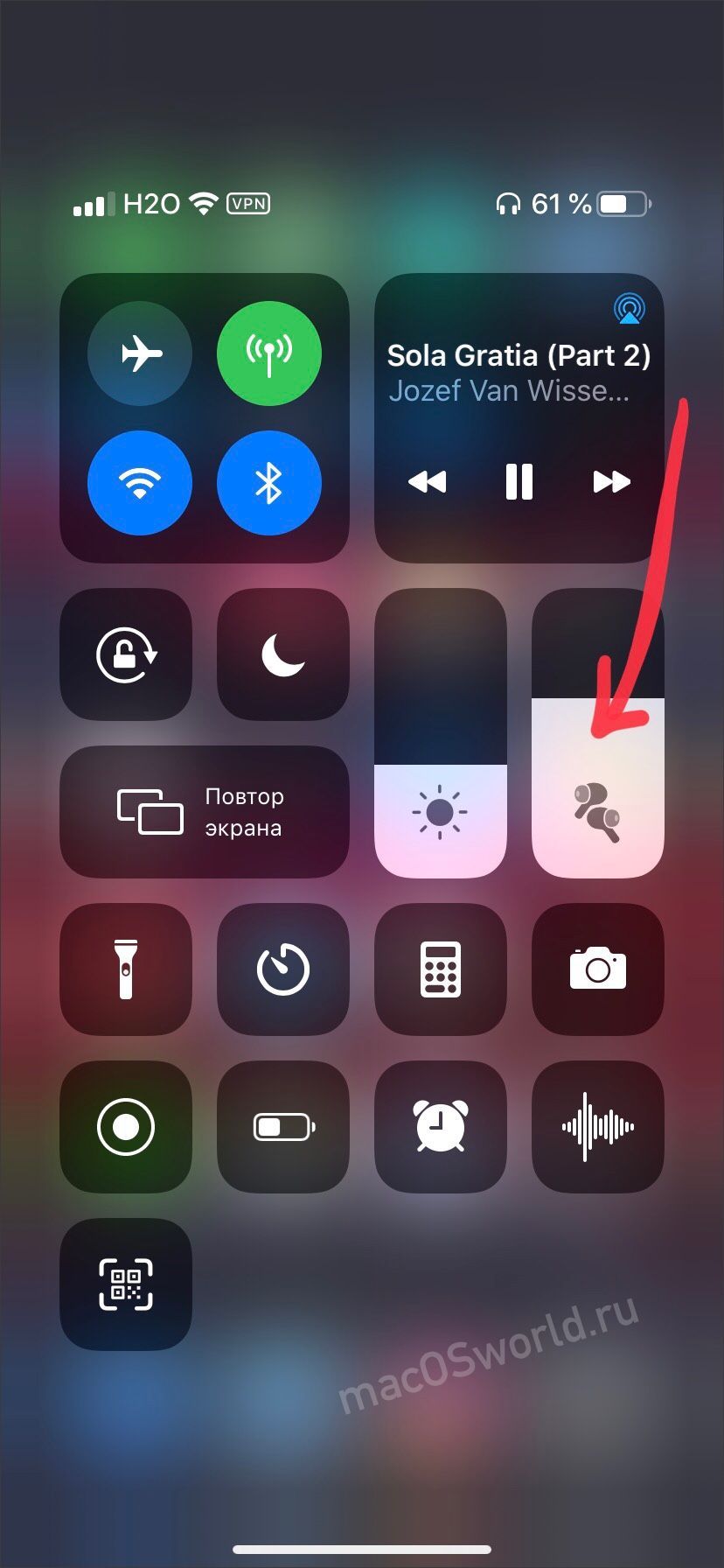Turn on the flashlight

tap(126, 969)
